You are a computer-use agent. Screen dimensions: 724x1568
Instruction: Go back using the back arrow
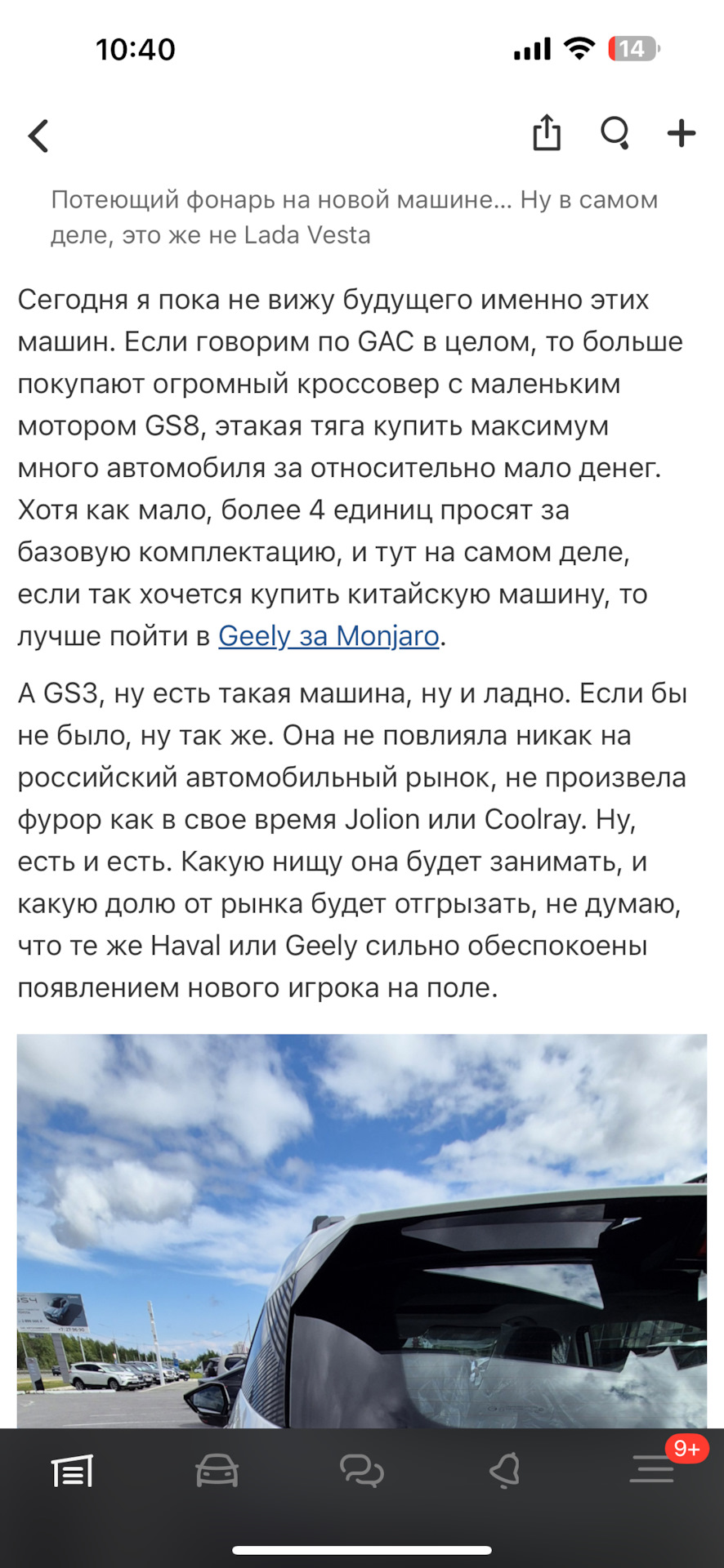click(x=38, y=136)
